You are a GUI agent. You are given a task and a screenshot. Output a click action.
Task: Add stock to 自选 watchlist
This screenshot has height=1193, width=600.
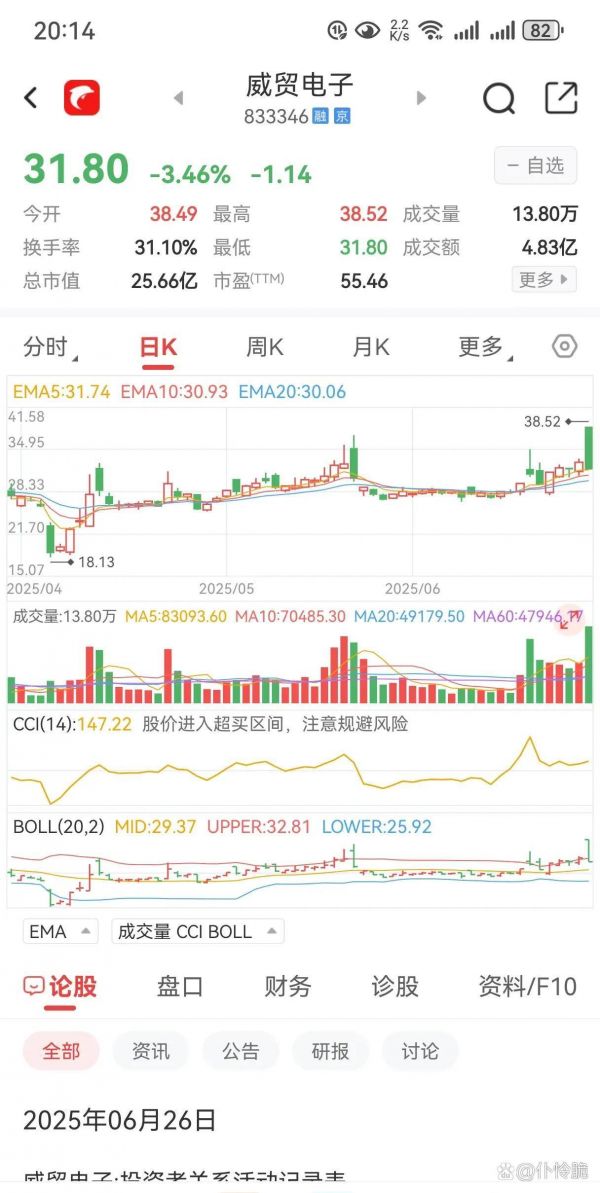click(535, 165)
